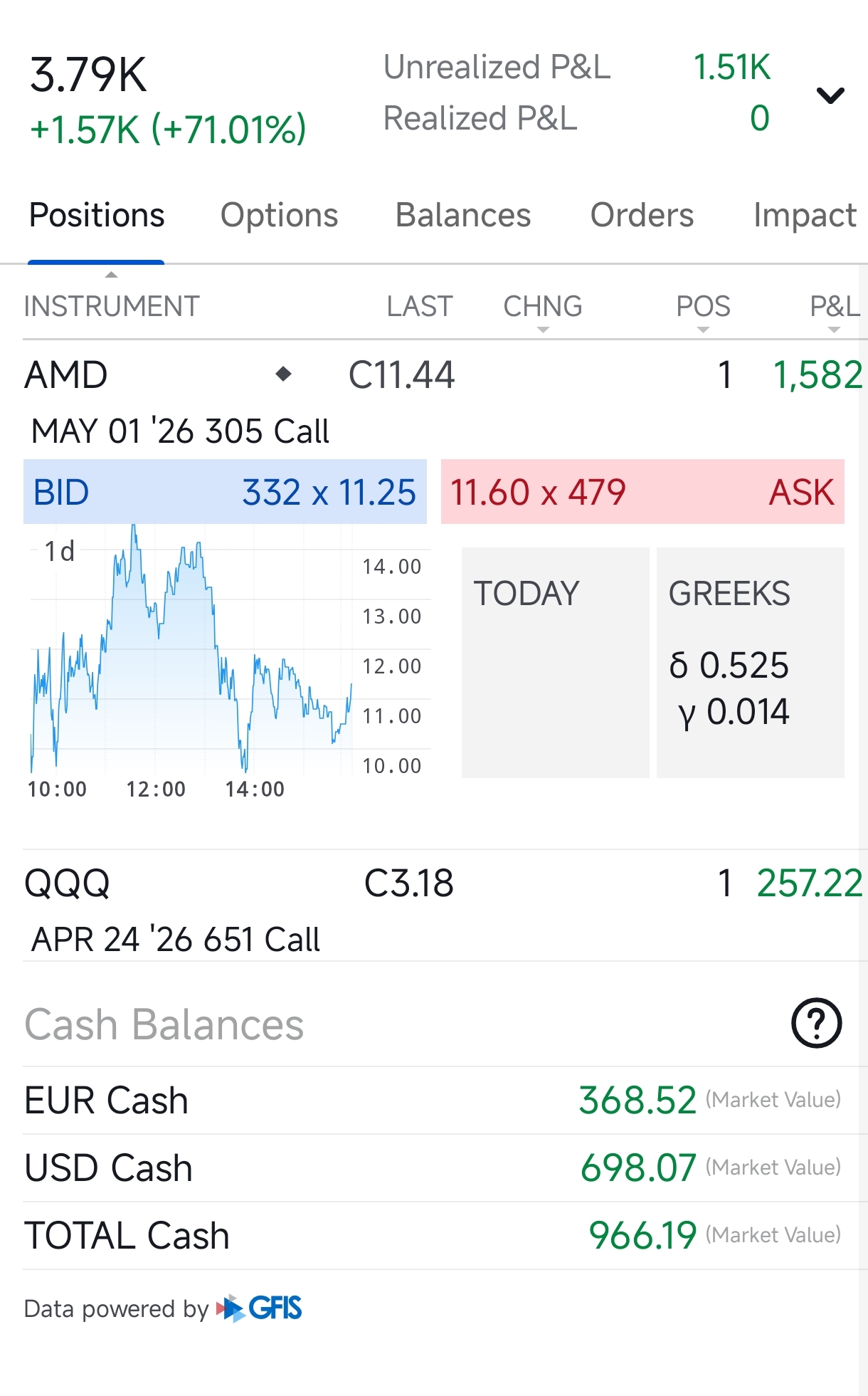The width and height of the screenshot is (868, 1396).
Task: Sort positions by POS column
Action: pyautogui.click(x=702, y=308)
